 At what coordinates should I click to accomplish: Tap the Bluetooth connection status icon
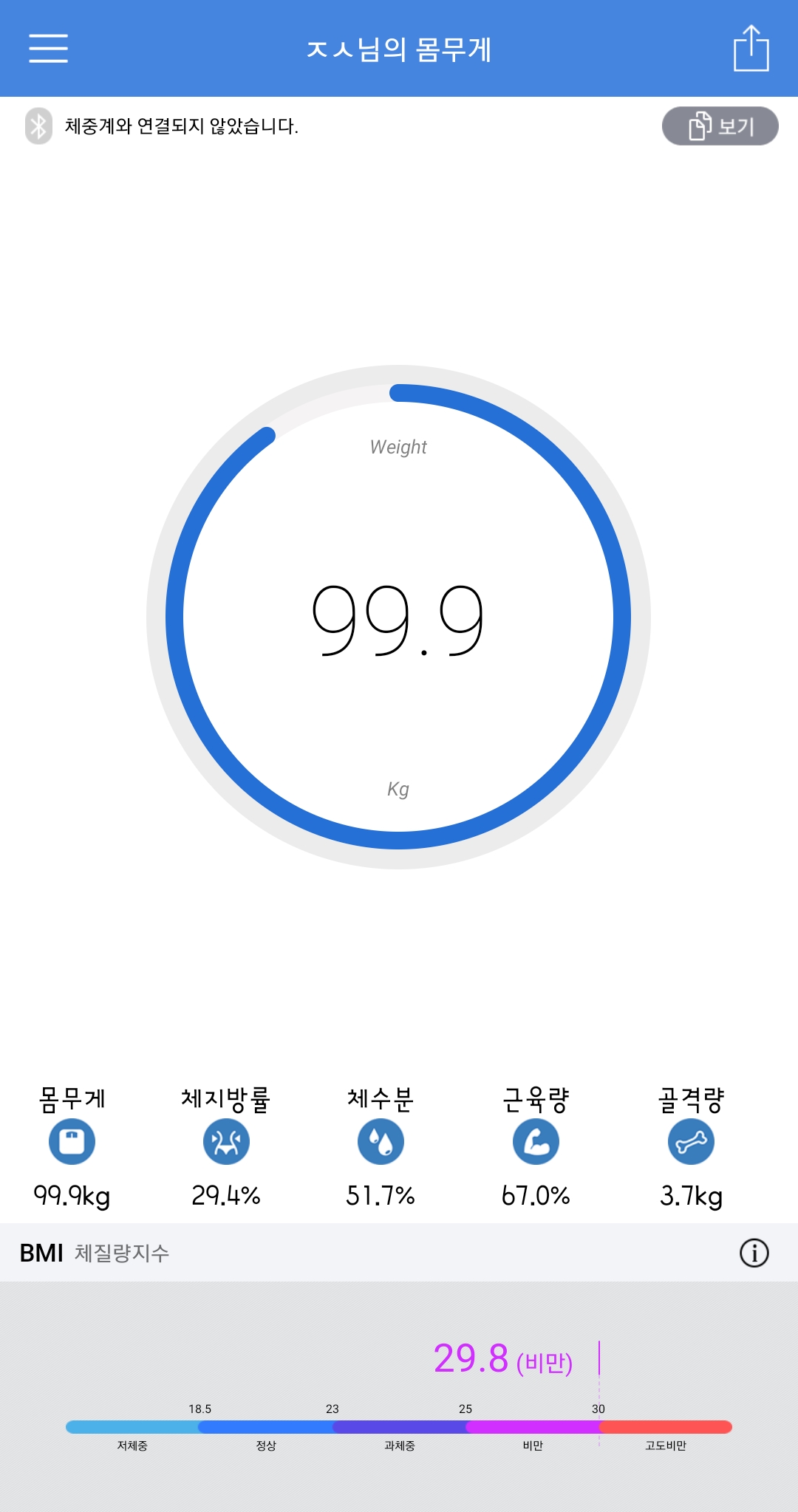click(x=38, y=126)
